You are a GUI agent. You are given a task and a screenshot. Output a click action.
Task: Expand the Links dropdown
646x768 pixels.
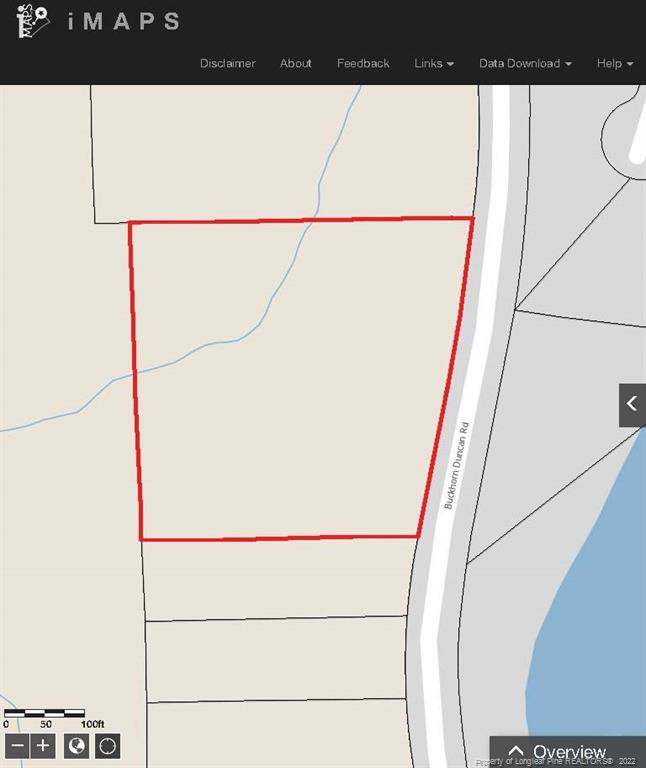tap(434, 63)
